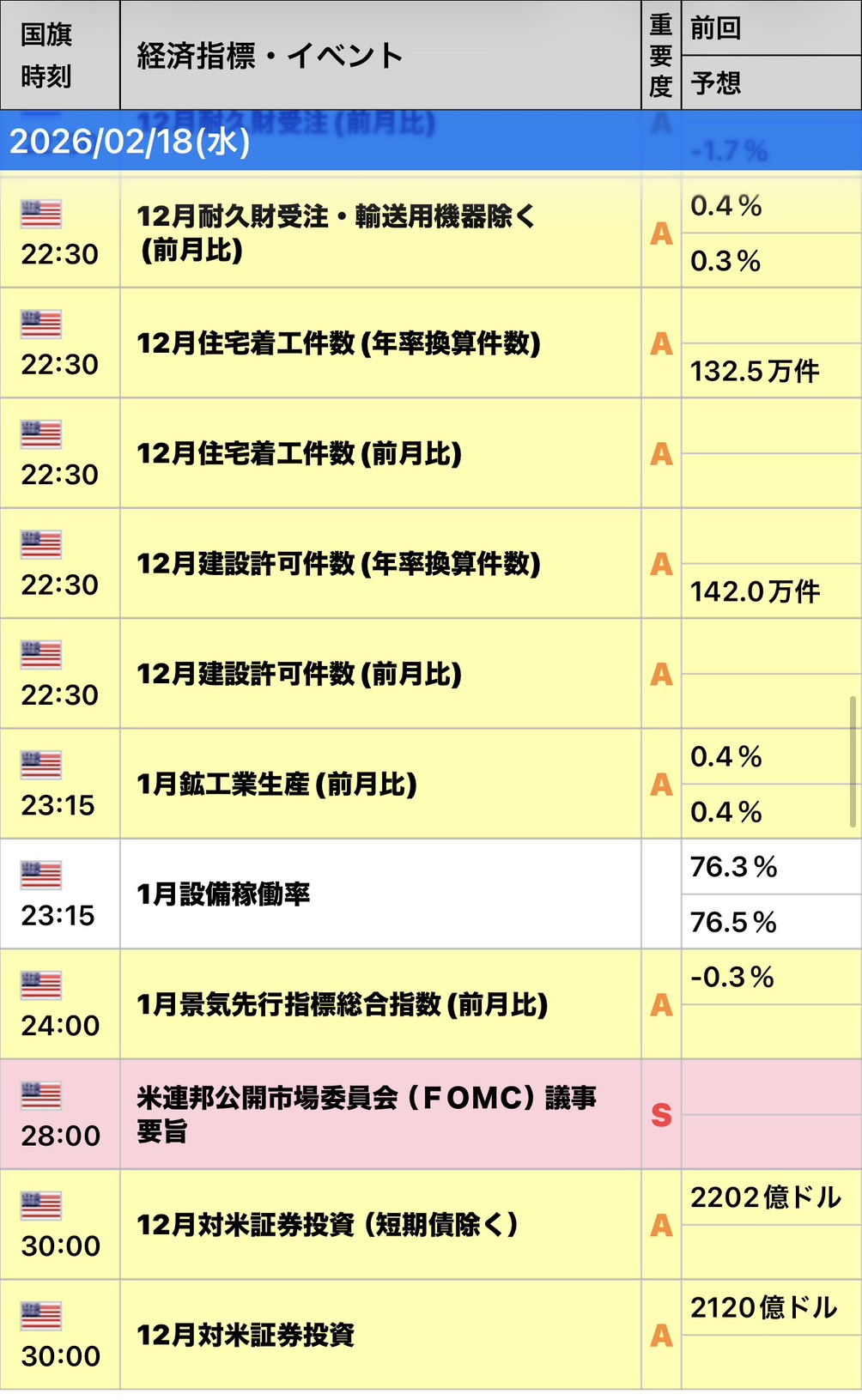Select the 12月建設許可件数 (前月比) row

point(299,674)
